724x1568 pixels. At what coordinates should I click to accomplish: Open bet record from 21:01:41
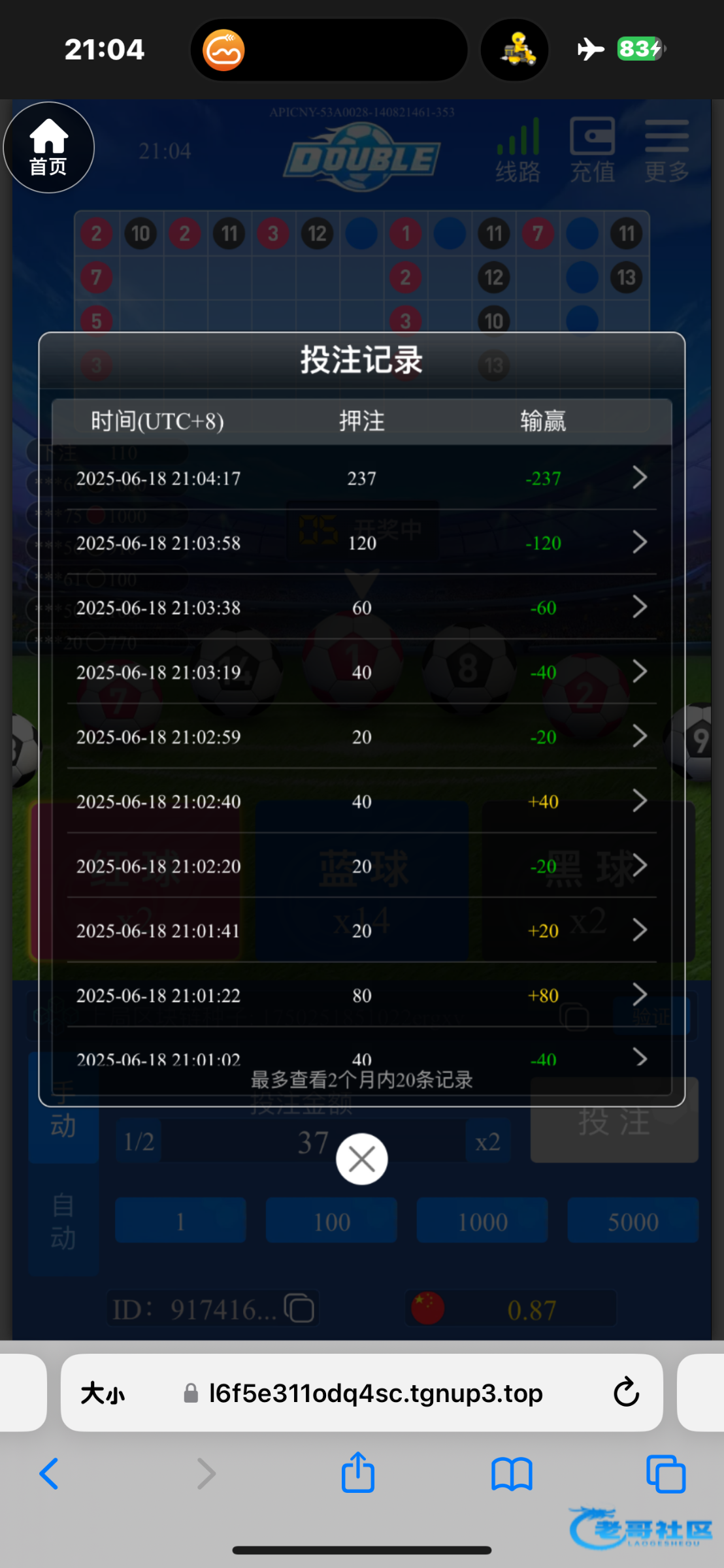coord(639,930)
